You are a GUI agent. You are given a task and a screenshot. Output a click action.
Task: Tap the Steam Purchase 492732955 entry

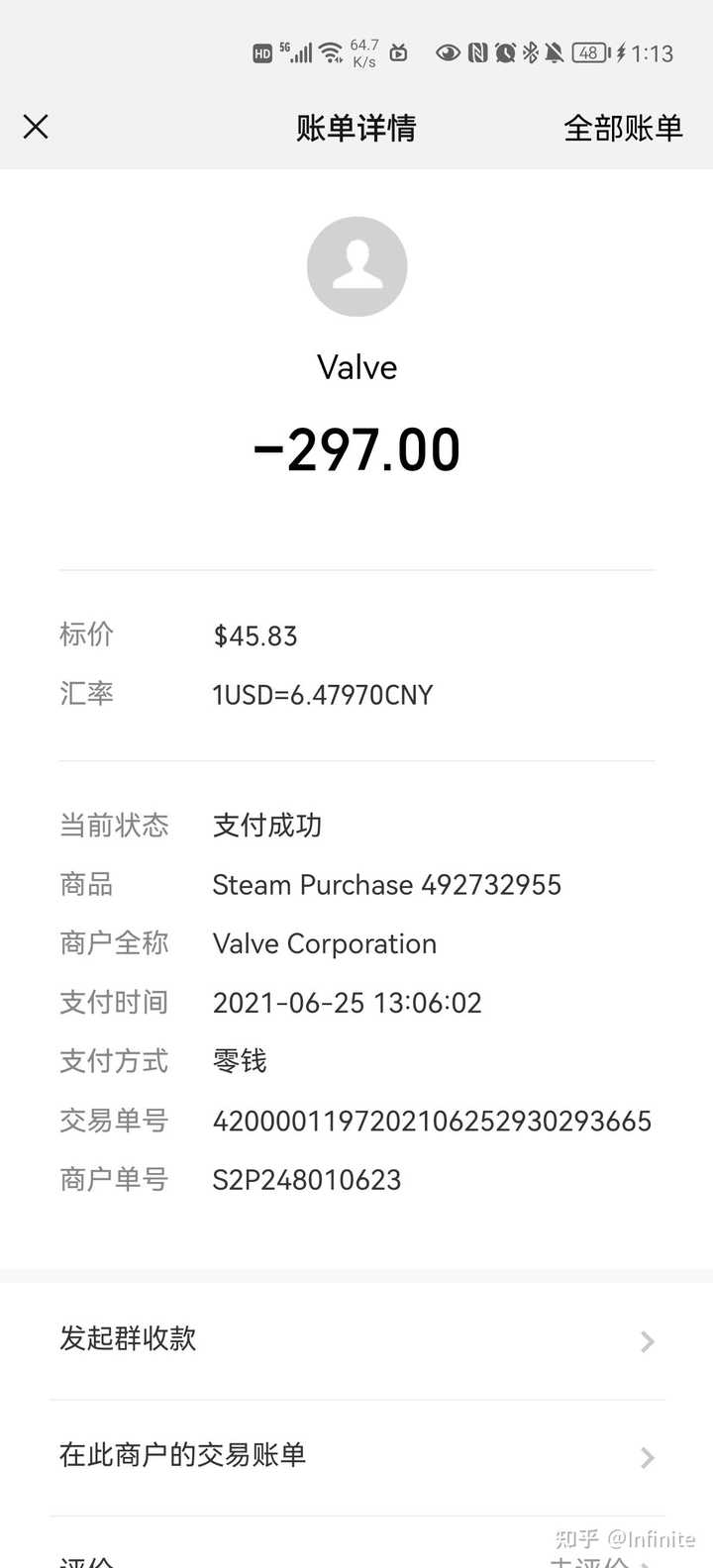387,884
